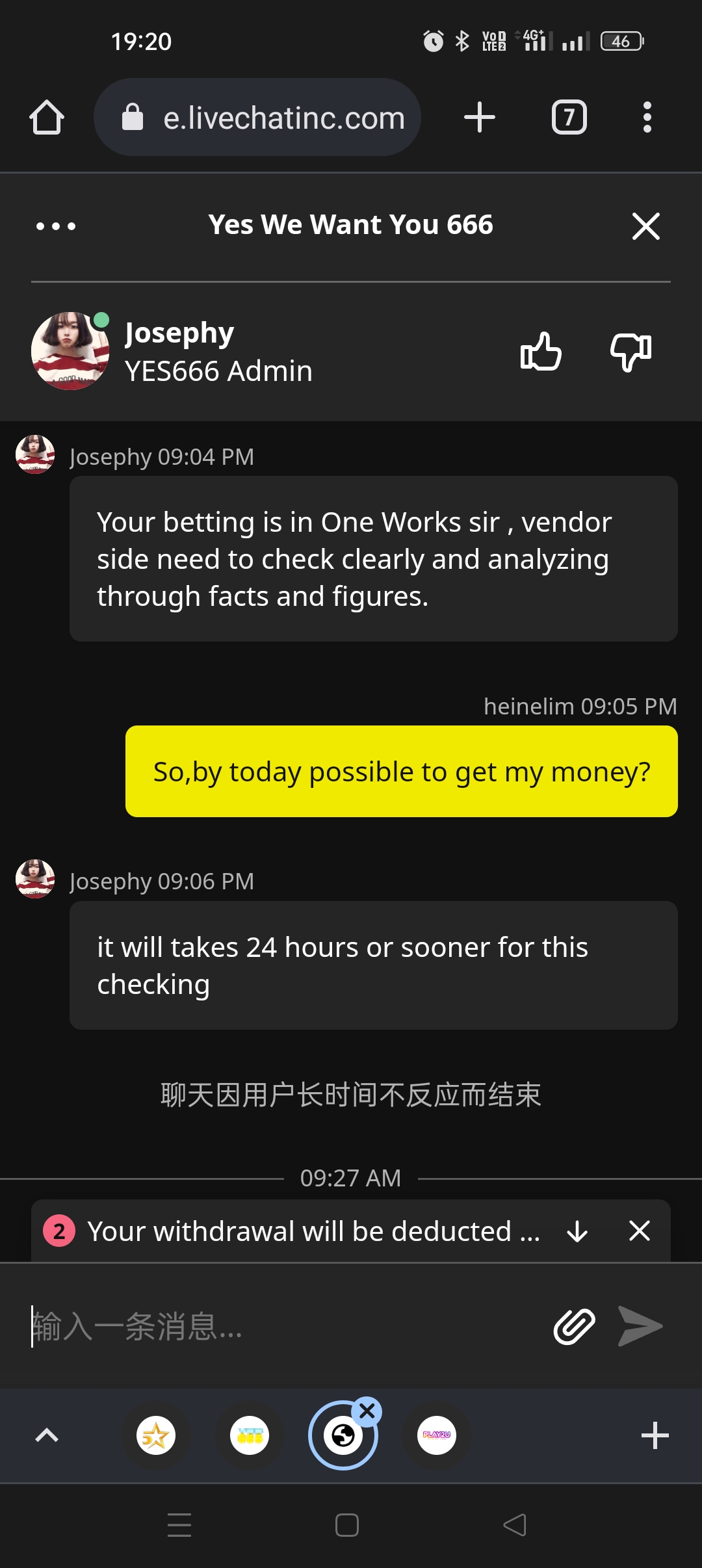Go to the browser home page

[x=47, y=118]
